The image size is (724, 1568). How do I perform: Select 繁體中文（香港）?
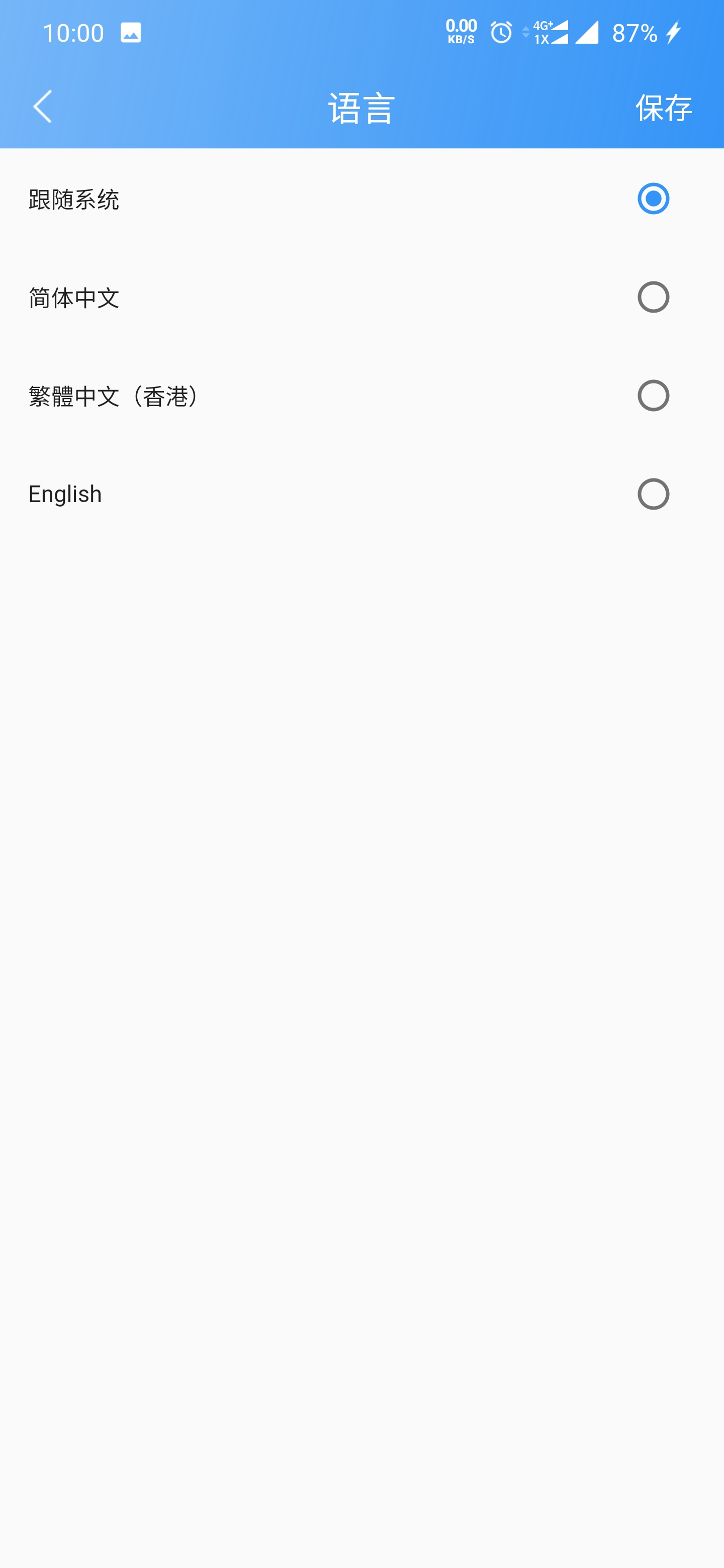[x=361, y=396]
